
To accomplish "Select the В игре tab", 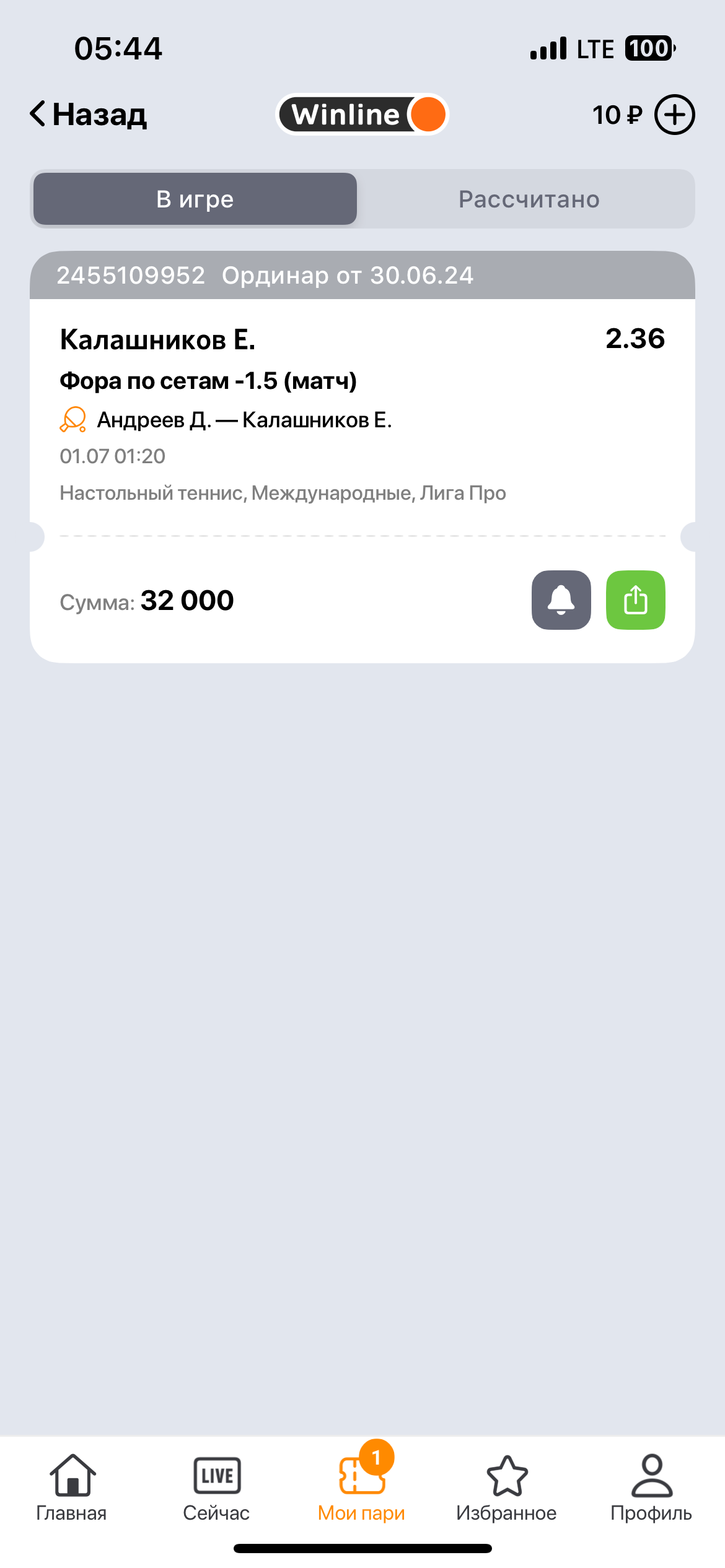I will [195, 199].
